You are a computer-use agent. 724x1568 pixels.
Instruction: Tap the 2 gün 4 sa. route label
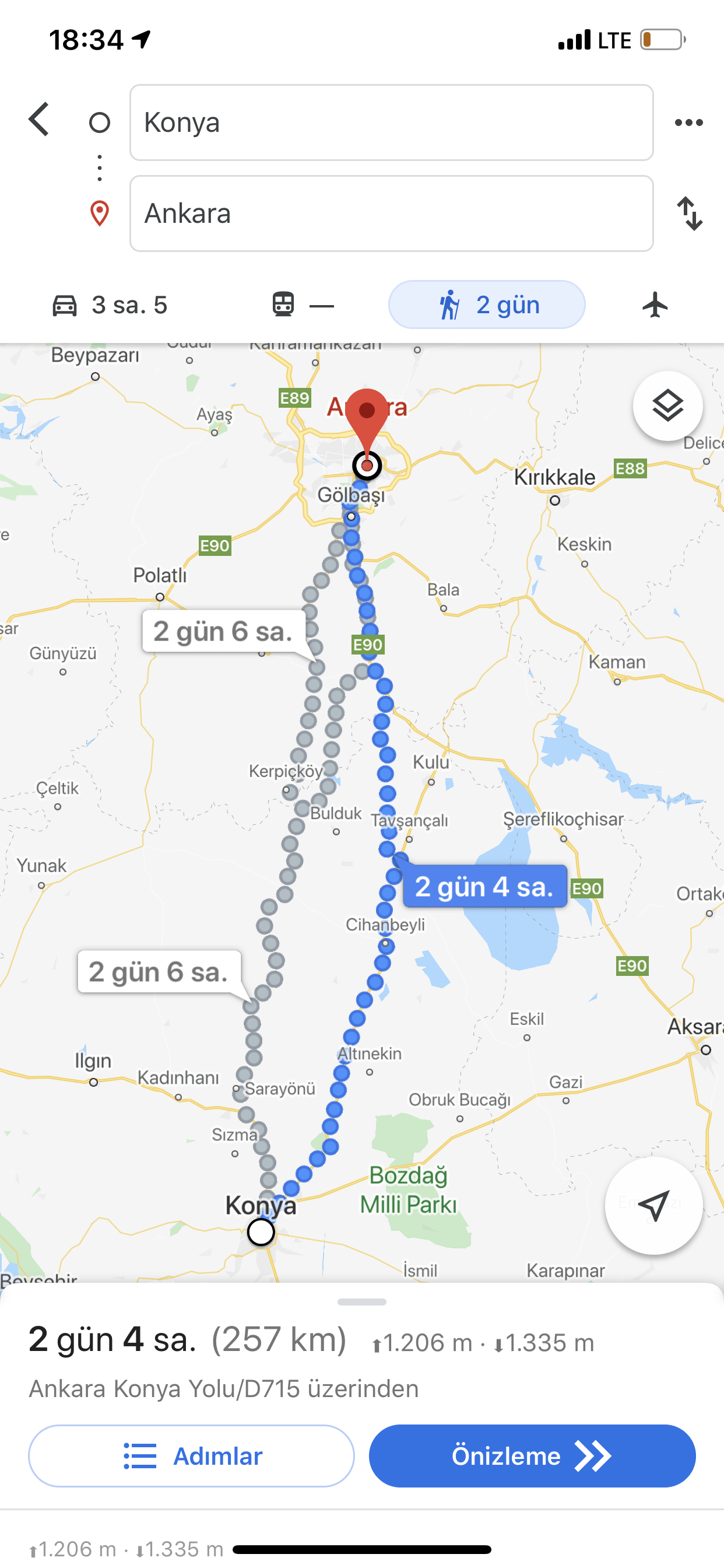point(484,886)
